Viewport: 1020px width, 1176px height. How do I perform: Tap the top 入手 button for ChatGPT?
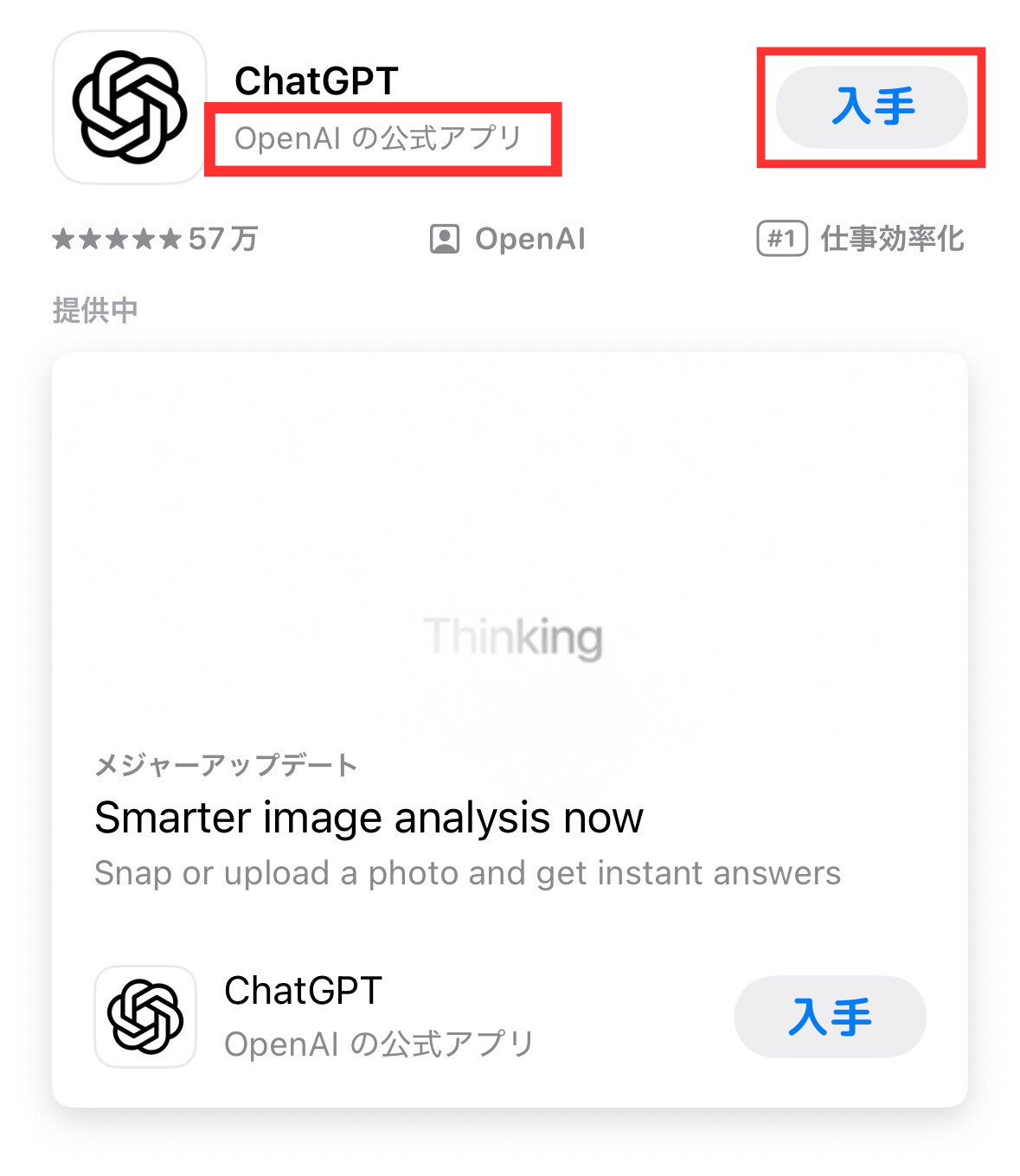point(871,106)
